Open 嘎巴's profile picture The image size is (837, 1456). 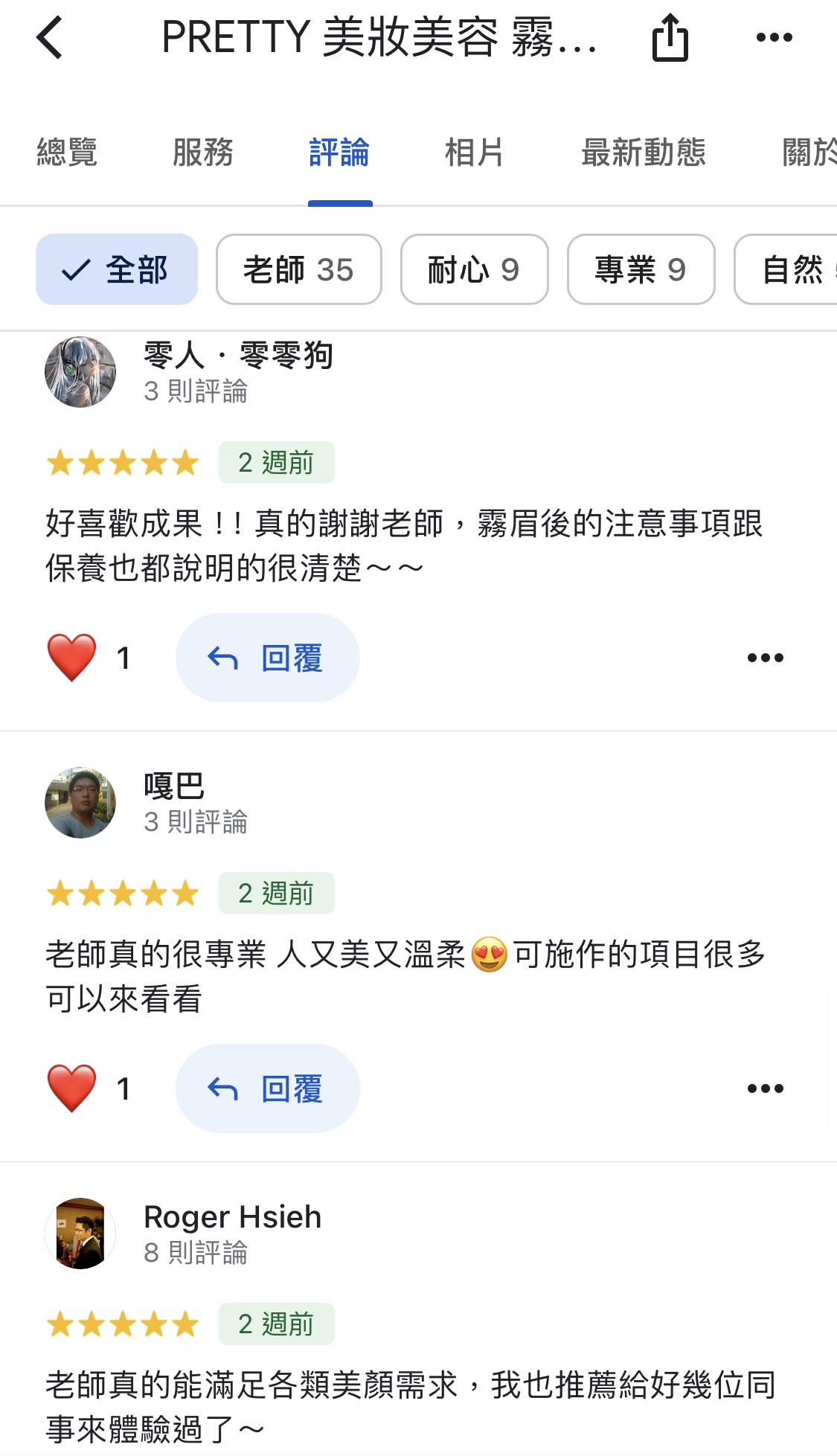point(80,803)
